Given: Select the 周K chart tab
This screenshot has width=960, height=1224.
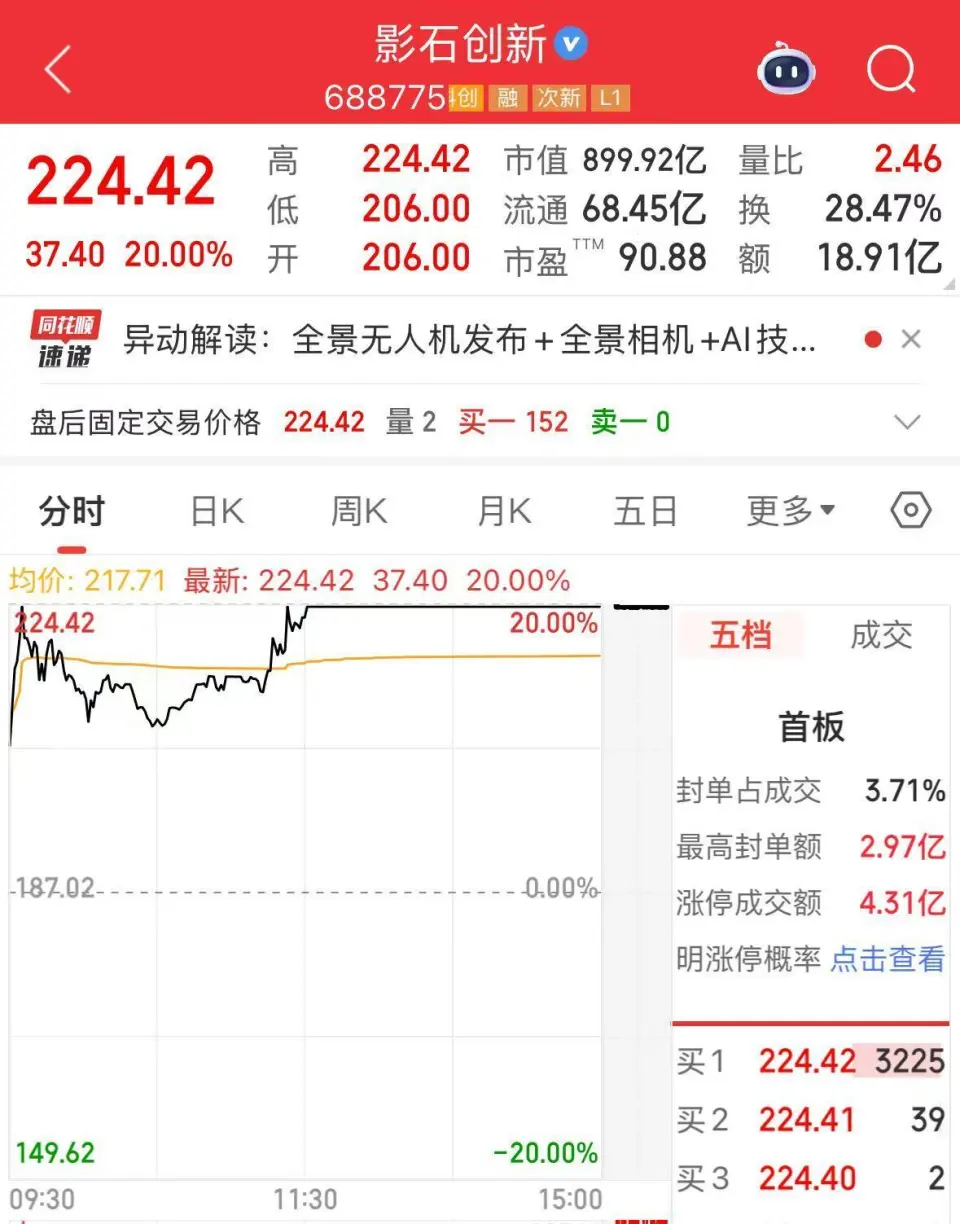Looking at the screenshot, I should [x=359, y=512].
